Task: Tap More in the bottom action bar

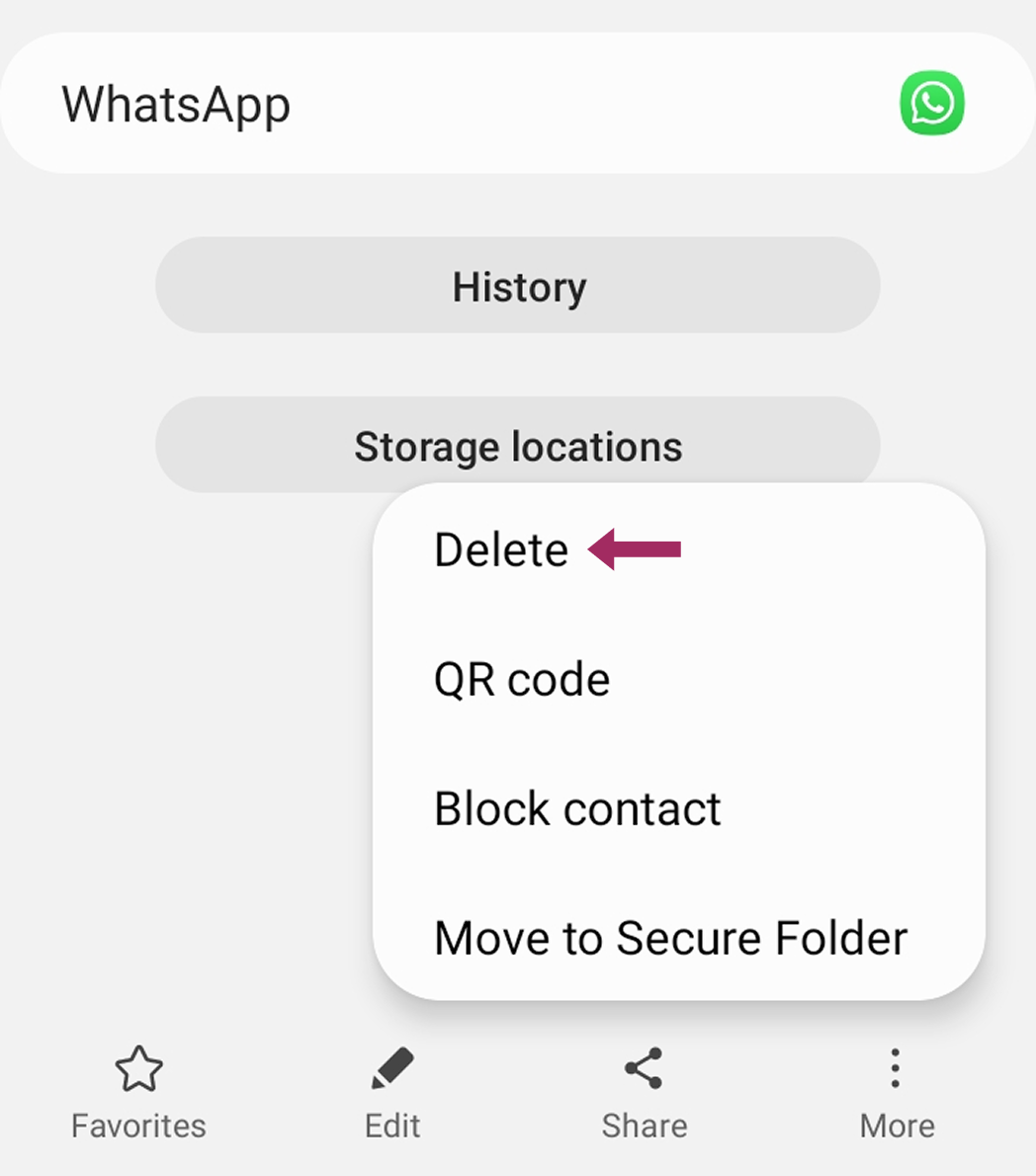Action: click(x=895, y=1124)
